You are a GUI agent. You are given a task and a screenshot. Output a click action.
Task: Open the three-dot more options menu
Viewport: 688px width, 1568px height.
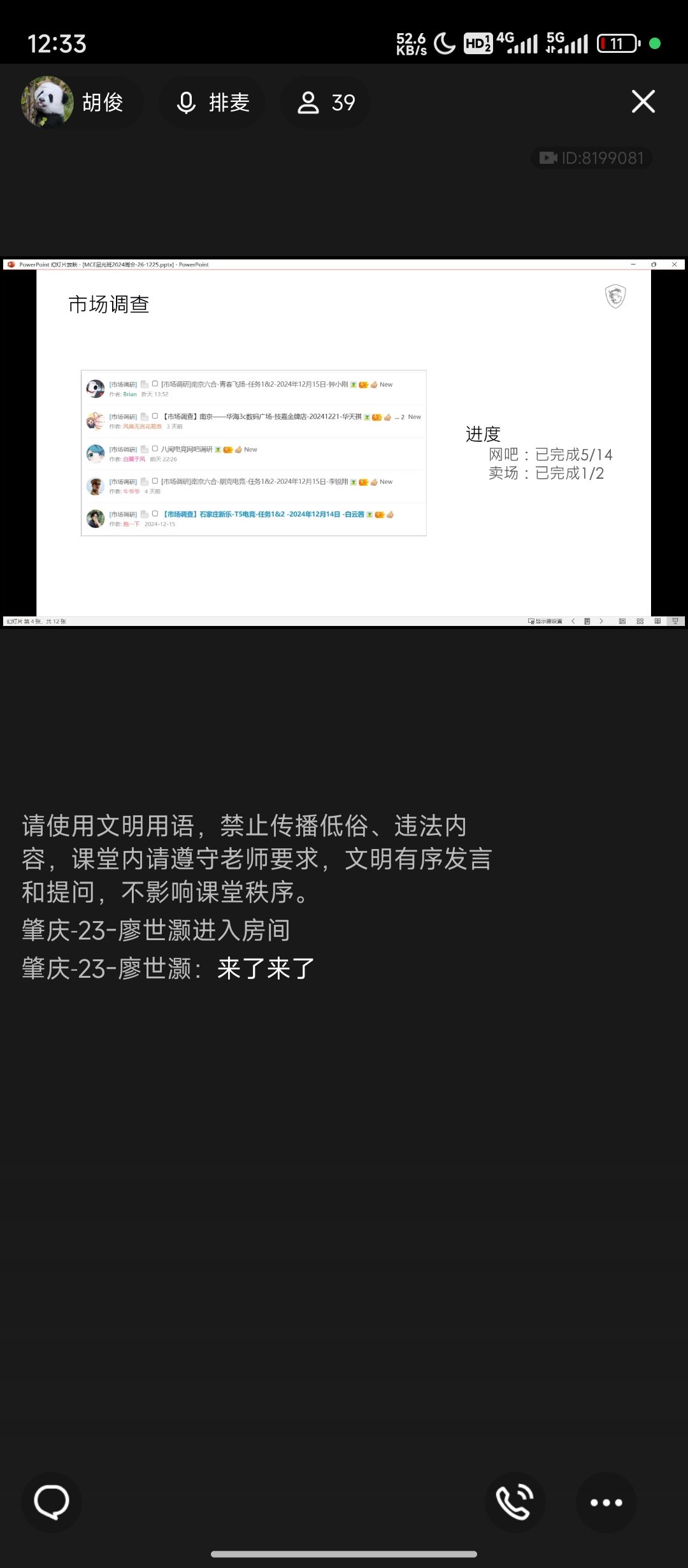pyautogui.click(x=606, y=1502)
